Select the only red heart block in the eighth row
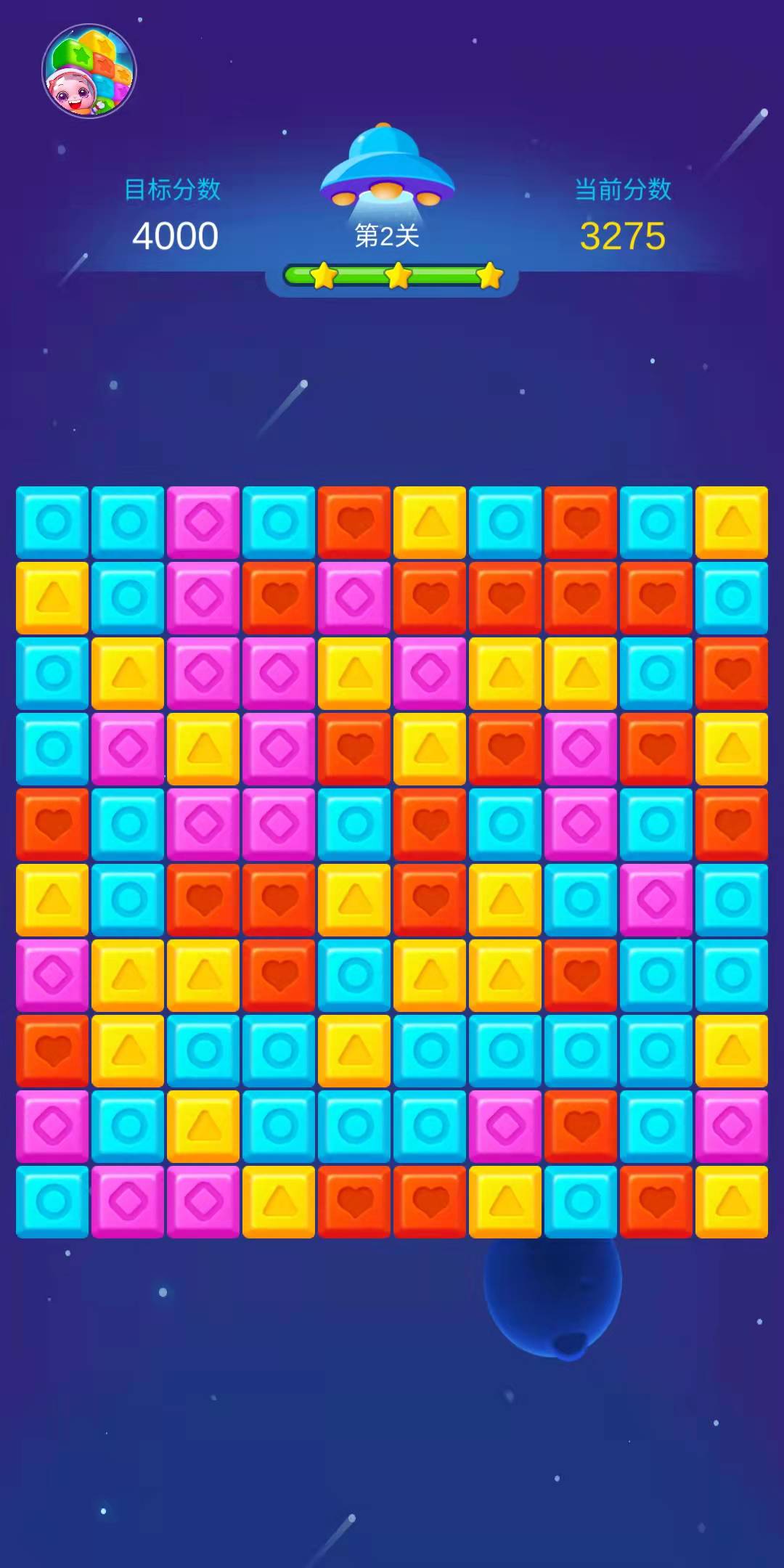784x1568 pixels. click(52, 1050)
